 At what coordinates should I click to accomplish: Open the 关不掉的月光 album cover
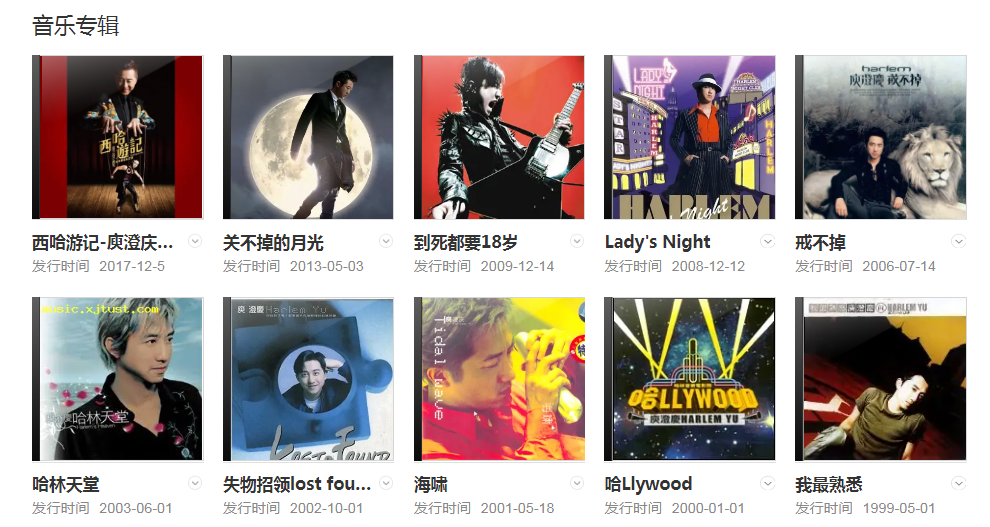coord(308,137)
